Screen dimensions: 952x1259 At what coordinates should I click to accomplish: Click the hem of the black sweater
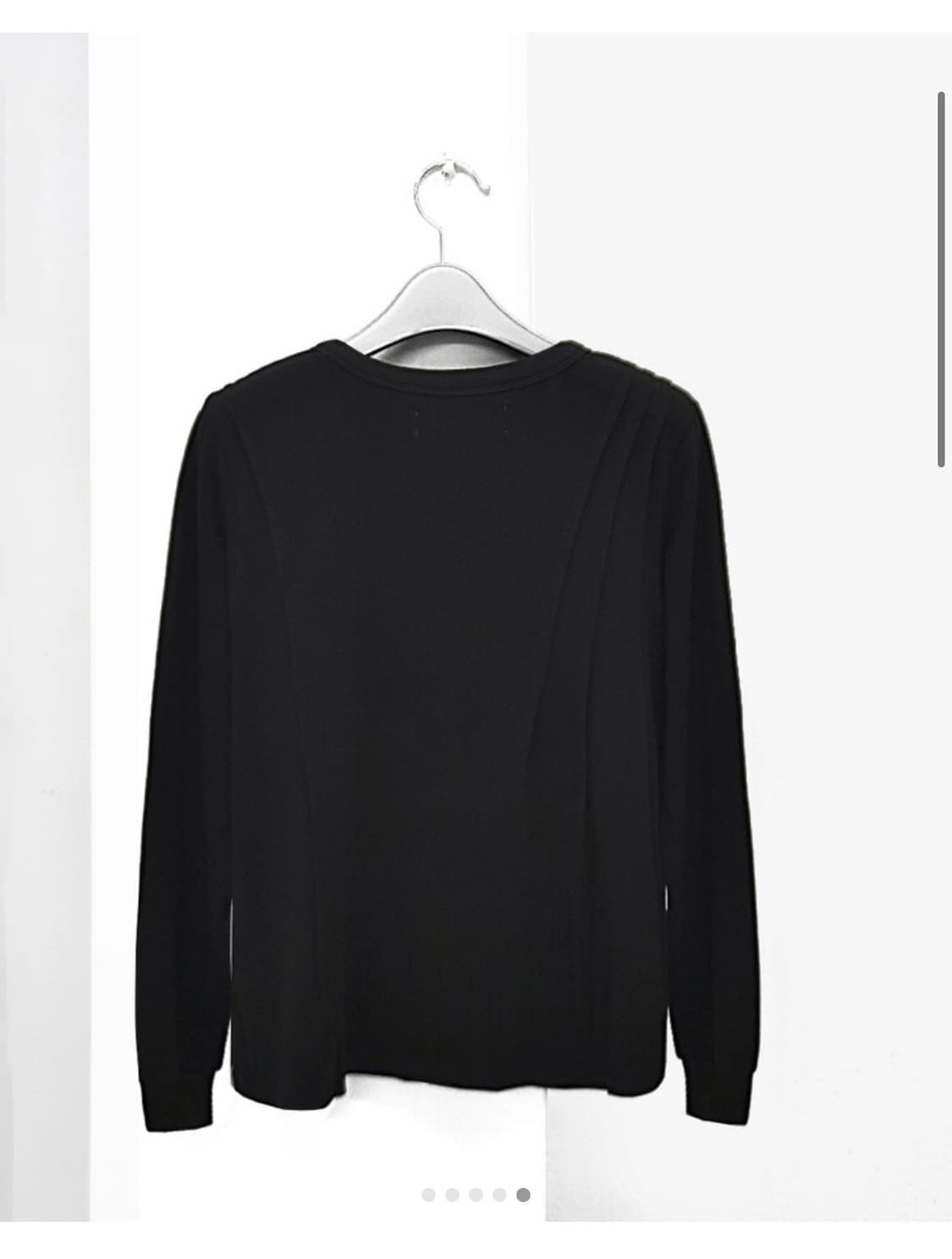(x=440, y=1075)
